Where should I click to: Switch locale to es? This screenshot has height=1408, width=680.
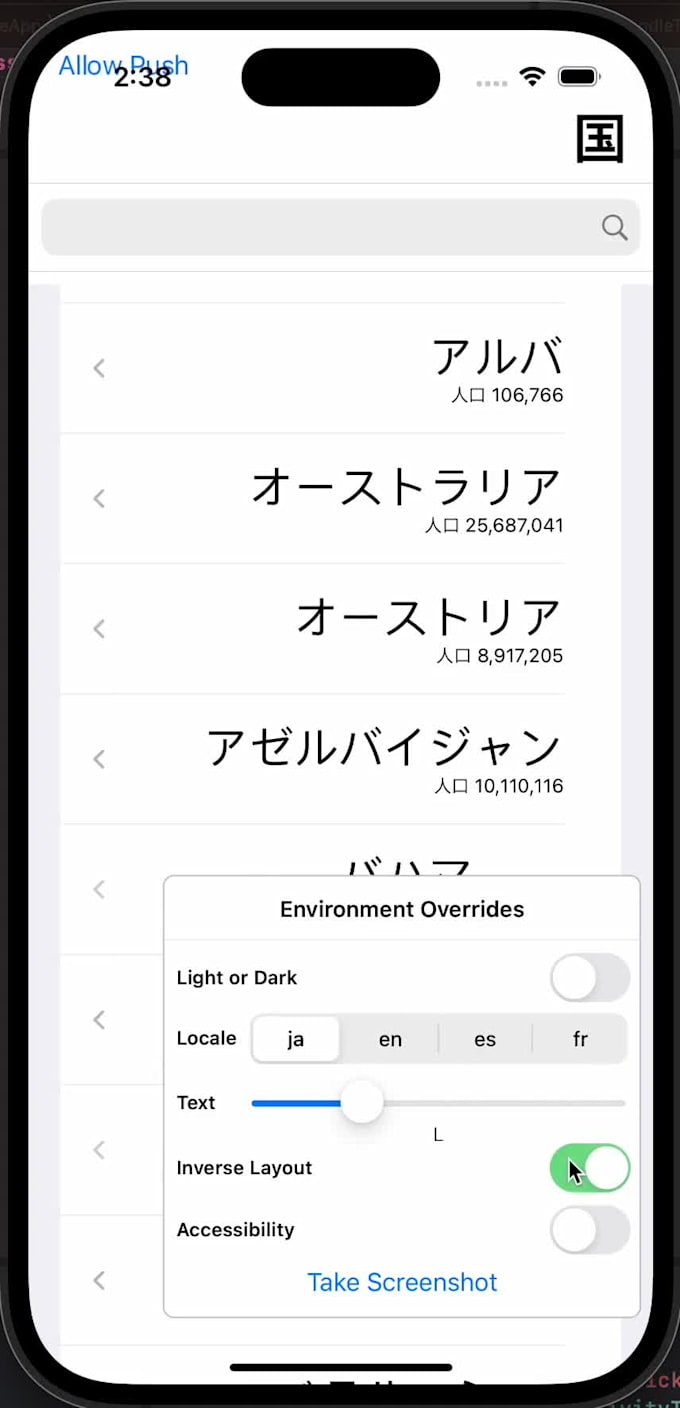tap(485, 1039)
